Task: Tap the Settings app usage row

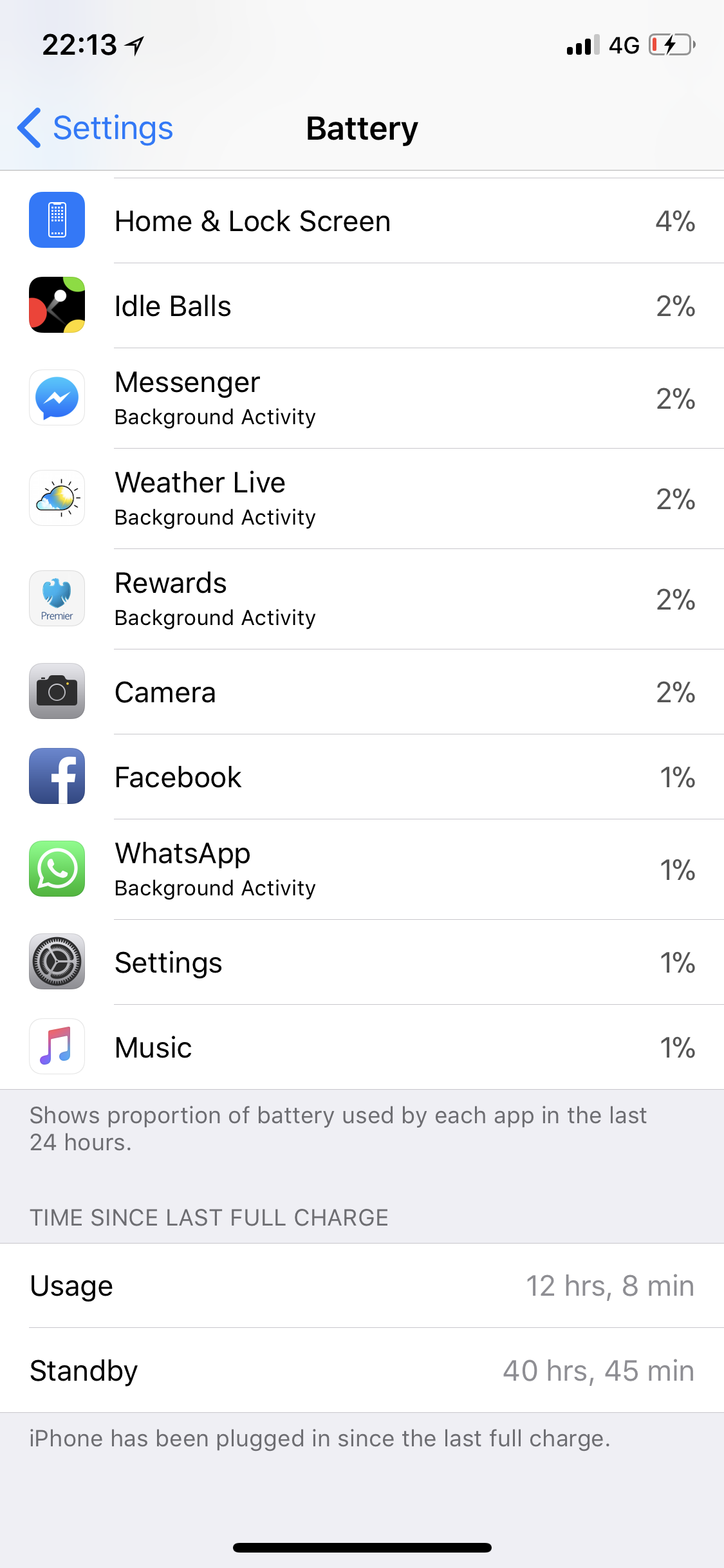Action: pos(362,962)
